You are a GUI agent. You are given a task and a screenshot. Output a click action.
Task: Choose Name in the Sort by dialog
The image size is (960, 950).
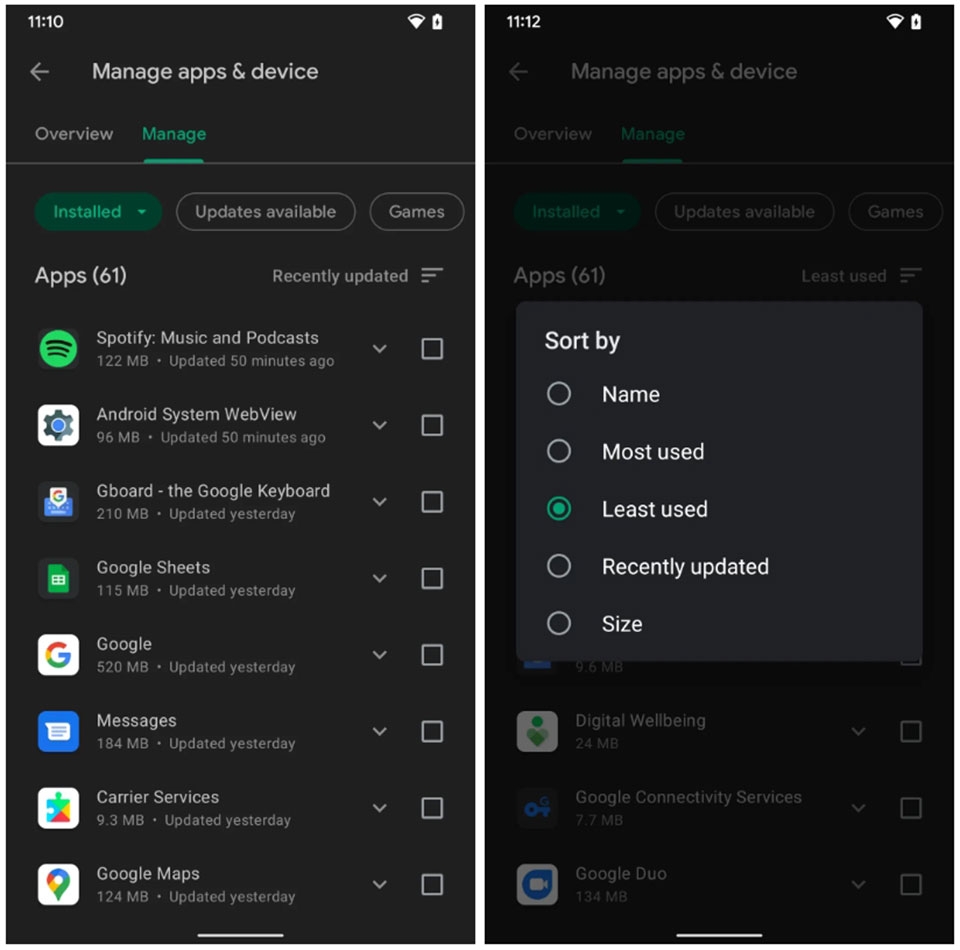630,394
